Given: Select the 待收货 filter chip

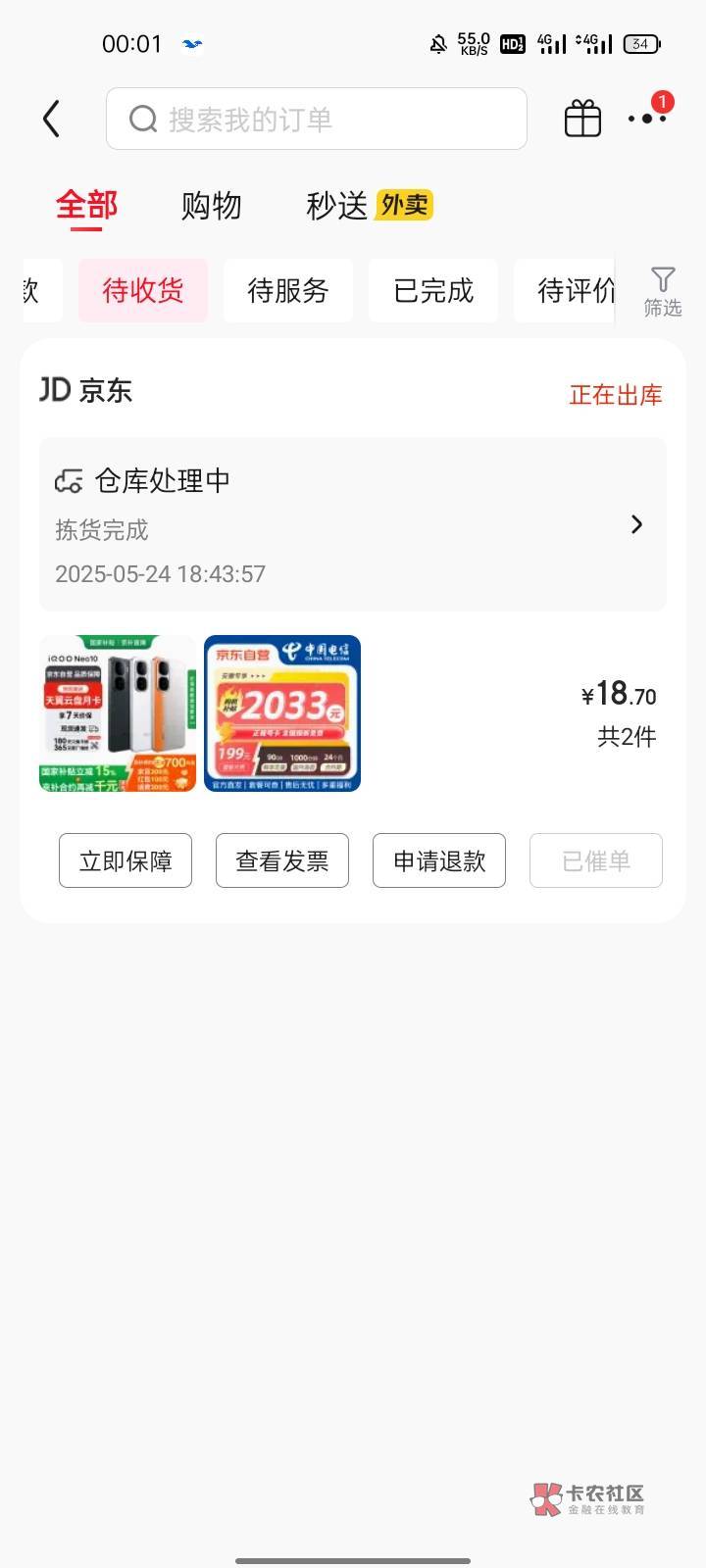Looking at the screenshot, I should 143,290.
